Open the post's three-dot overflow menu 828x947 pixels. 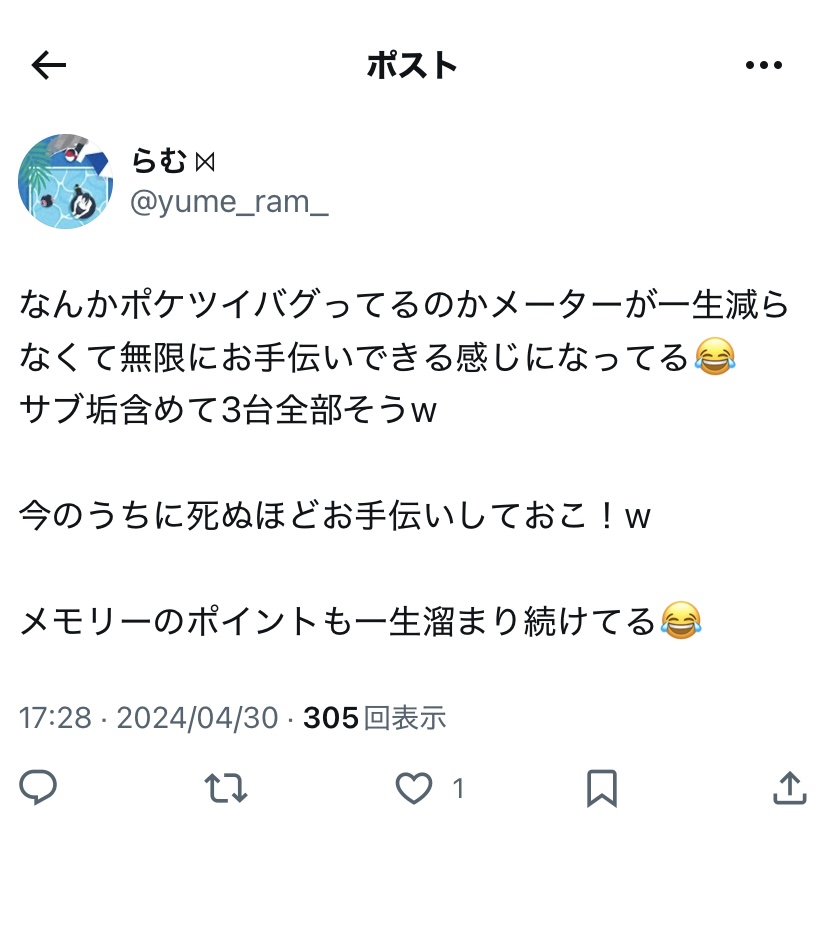(764, 66)
